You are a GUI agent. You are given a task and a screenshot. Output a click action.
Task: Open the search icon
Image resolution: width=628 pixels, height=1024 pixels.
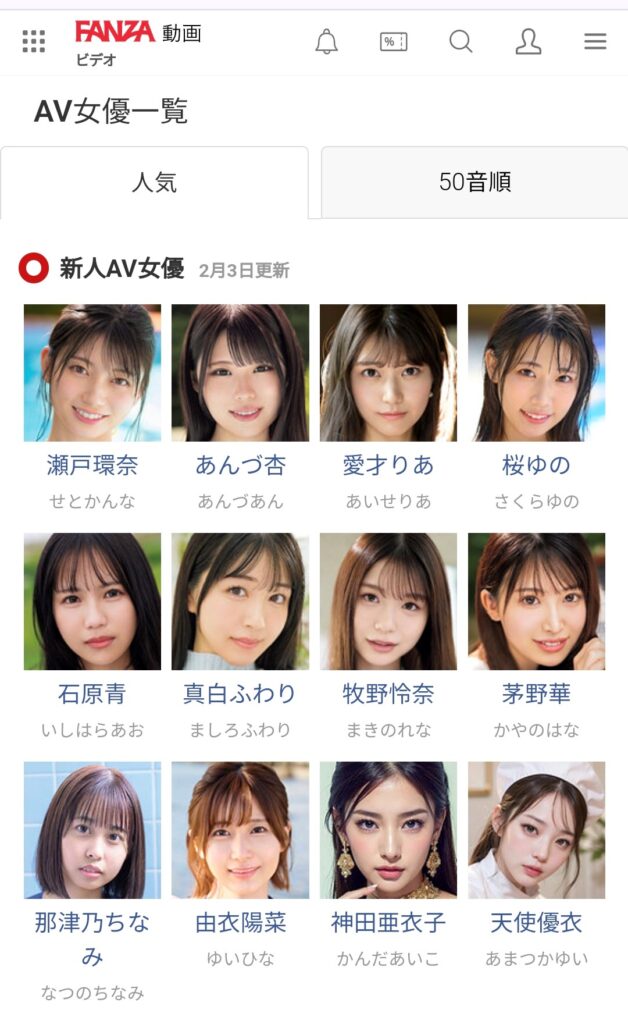tap(460, 41)
